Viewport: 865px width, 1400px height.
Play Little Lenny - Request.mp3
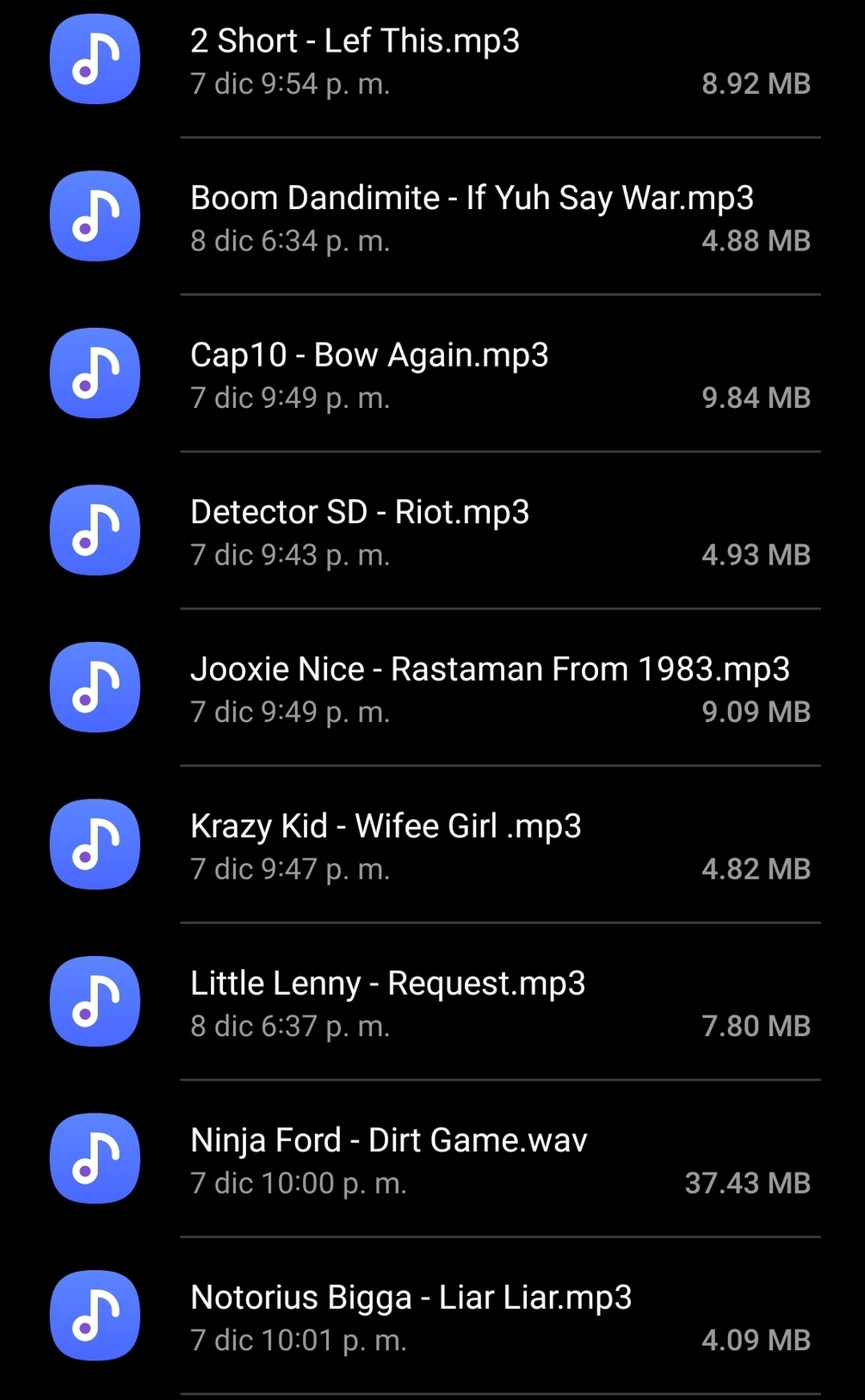click(x=387, y=984)
